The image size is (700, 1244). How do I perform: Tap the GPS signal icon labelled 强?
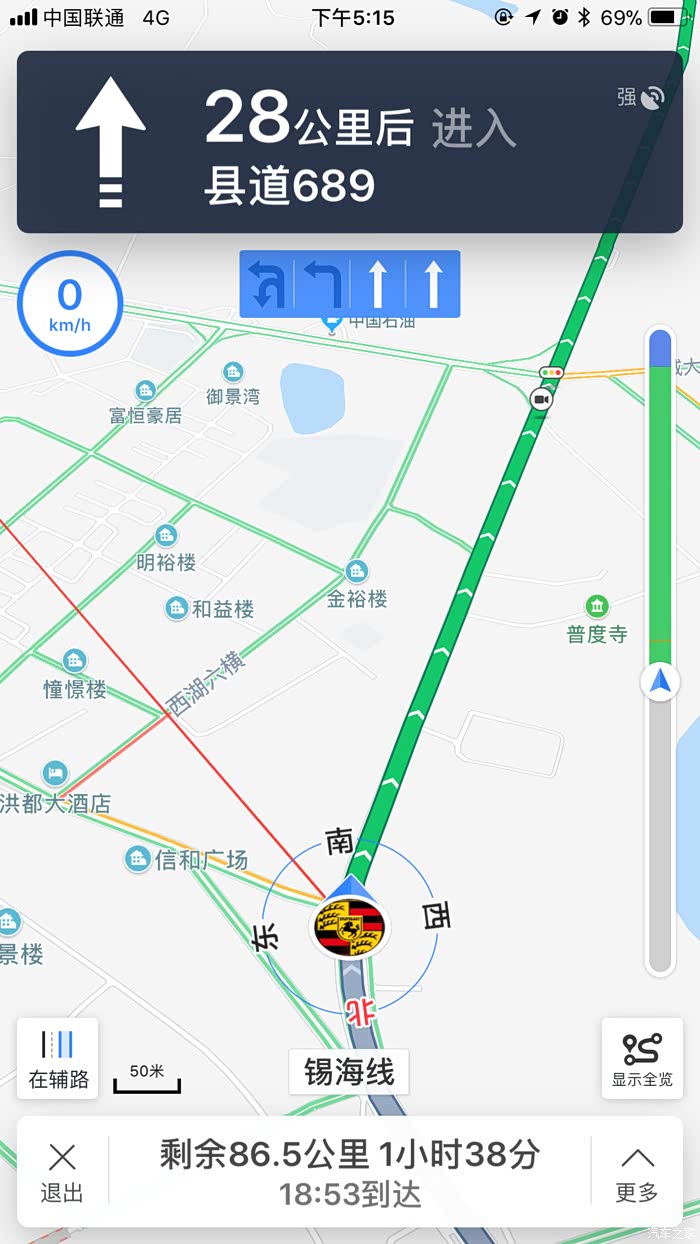pyautogui.click(x=642, y=97)
